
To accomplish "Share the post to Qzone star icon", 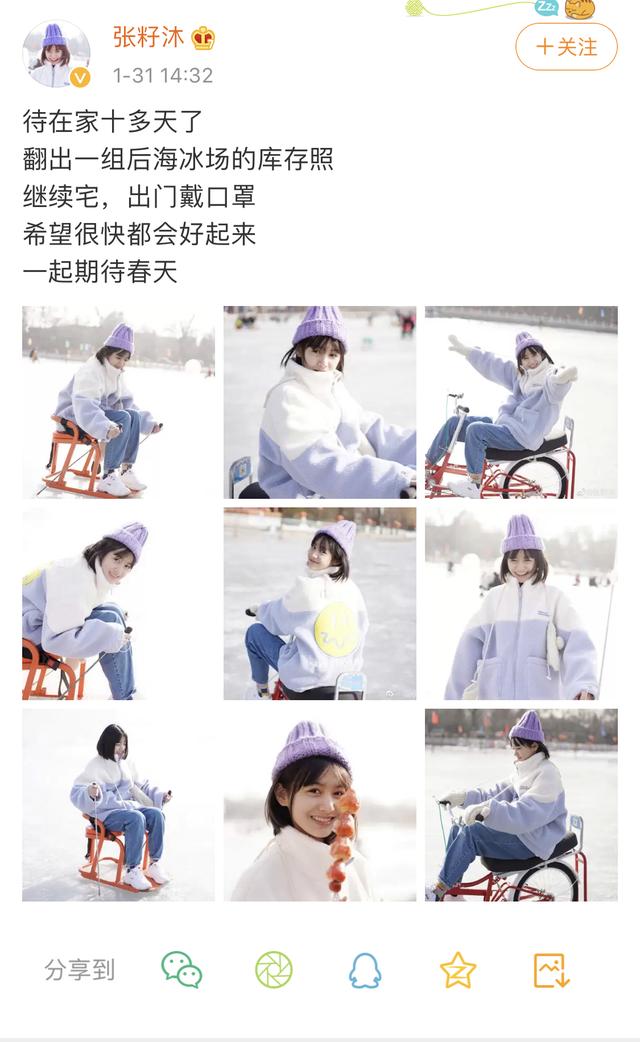I will pyautogui.click(x=458, y=970).
